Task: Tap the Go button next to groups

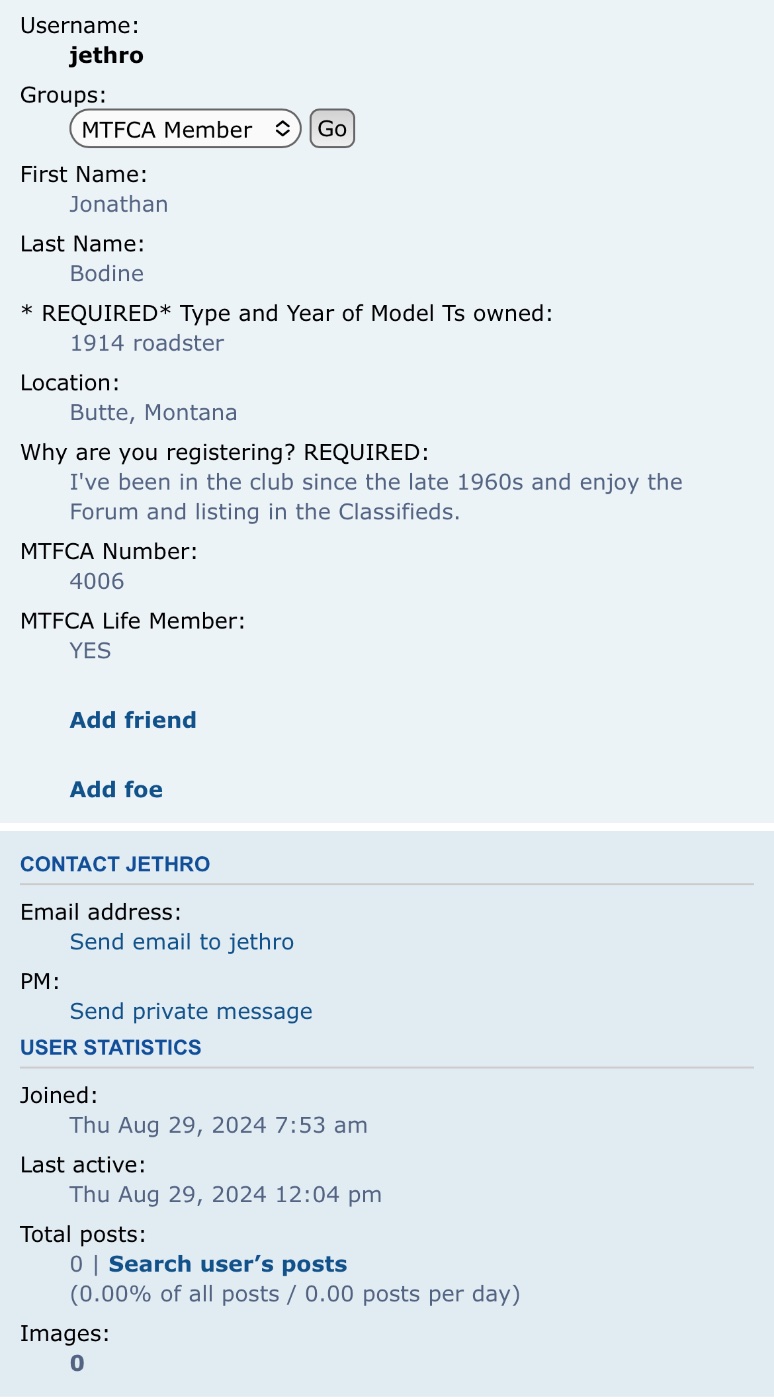Action: pyautogui.click(x=332, y=129)
